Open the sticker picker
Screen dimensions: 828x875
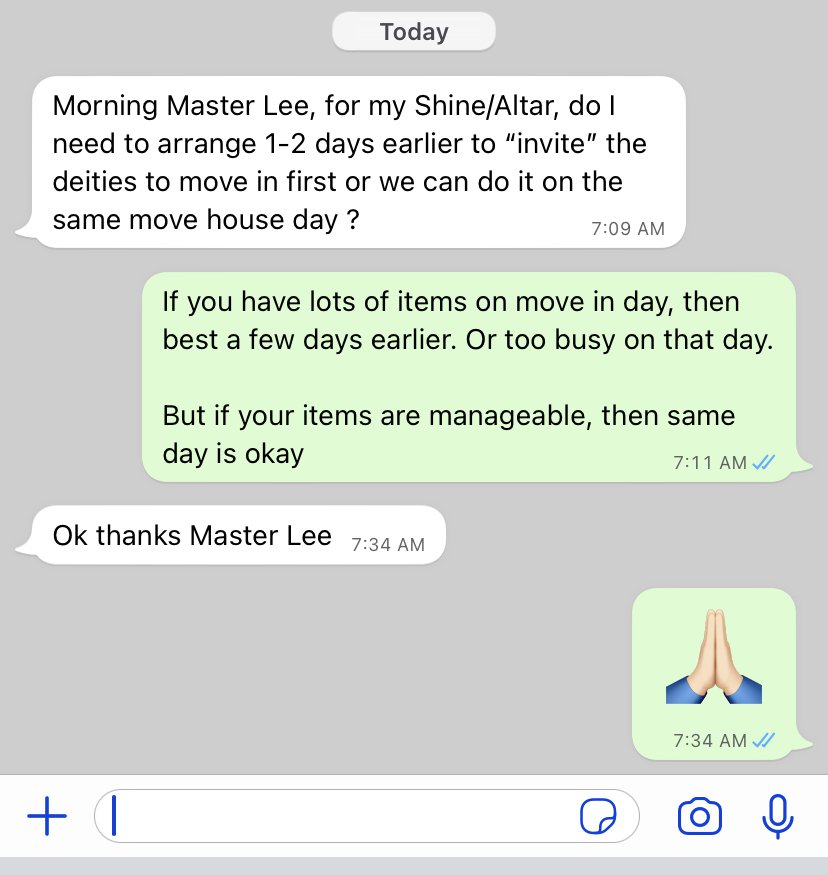598,818
